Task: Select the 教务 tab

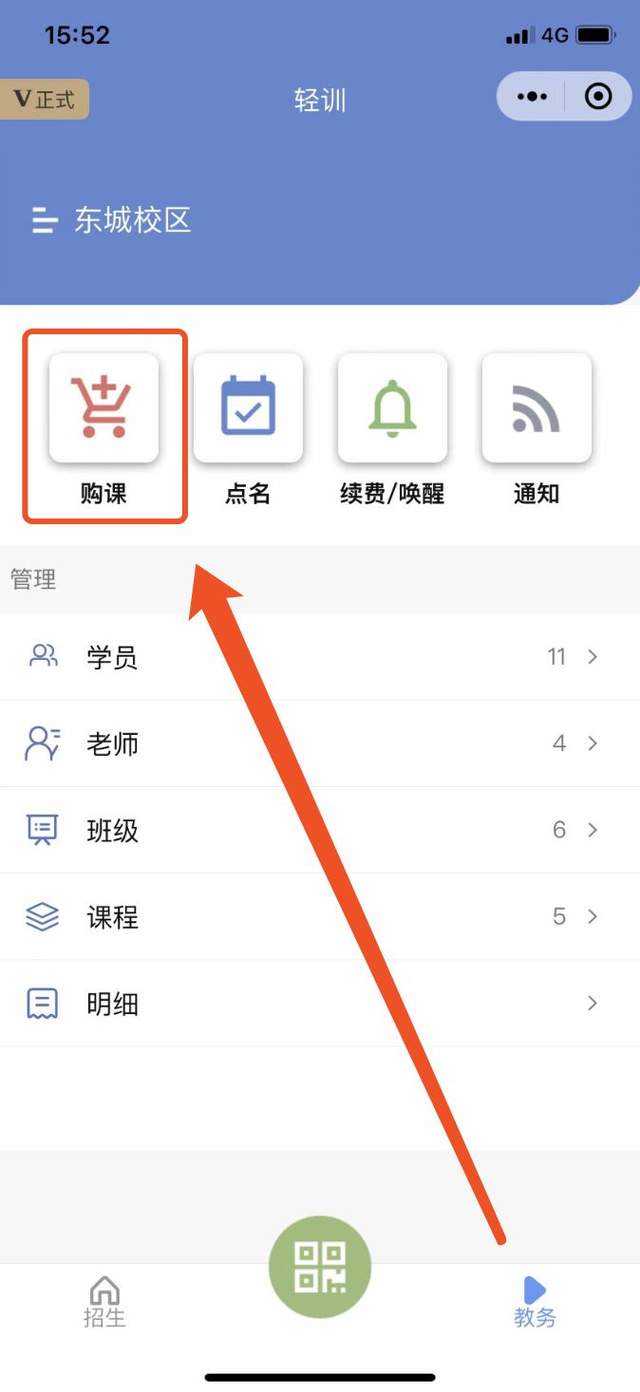Action: point(535,1301)
